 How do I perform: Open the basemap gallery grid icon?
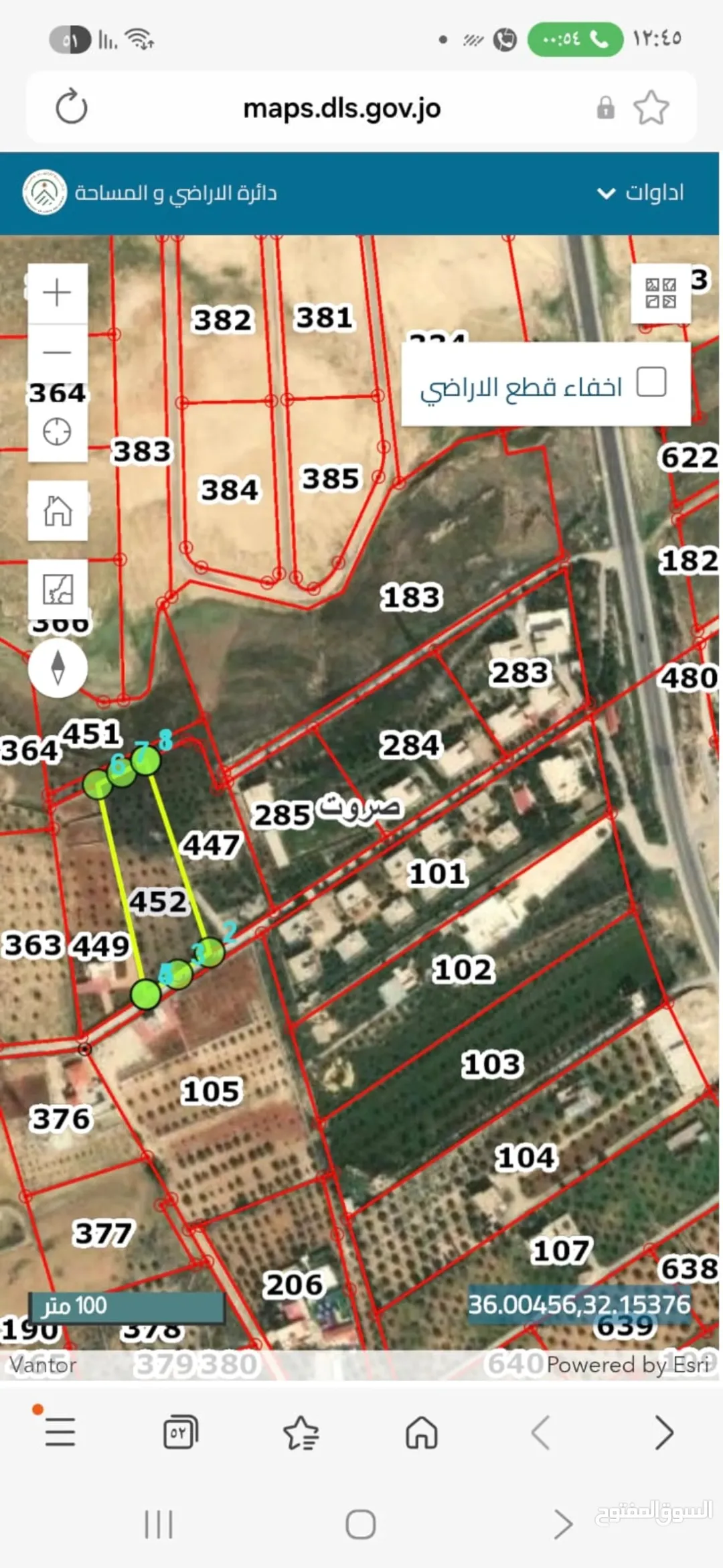(x=661, y=293)
